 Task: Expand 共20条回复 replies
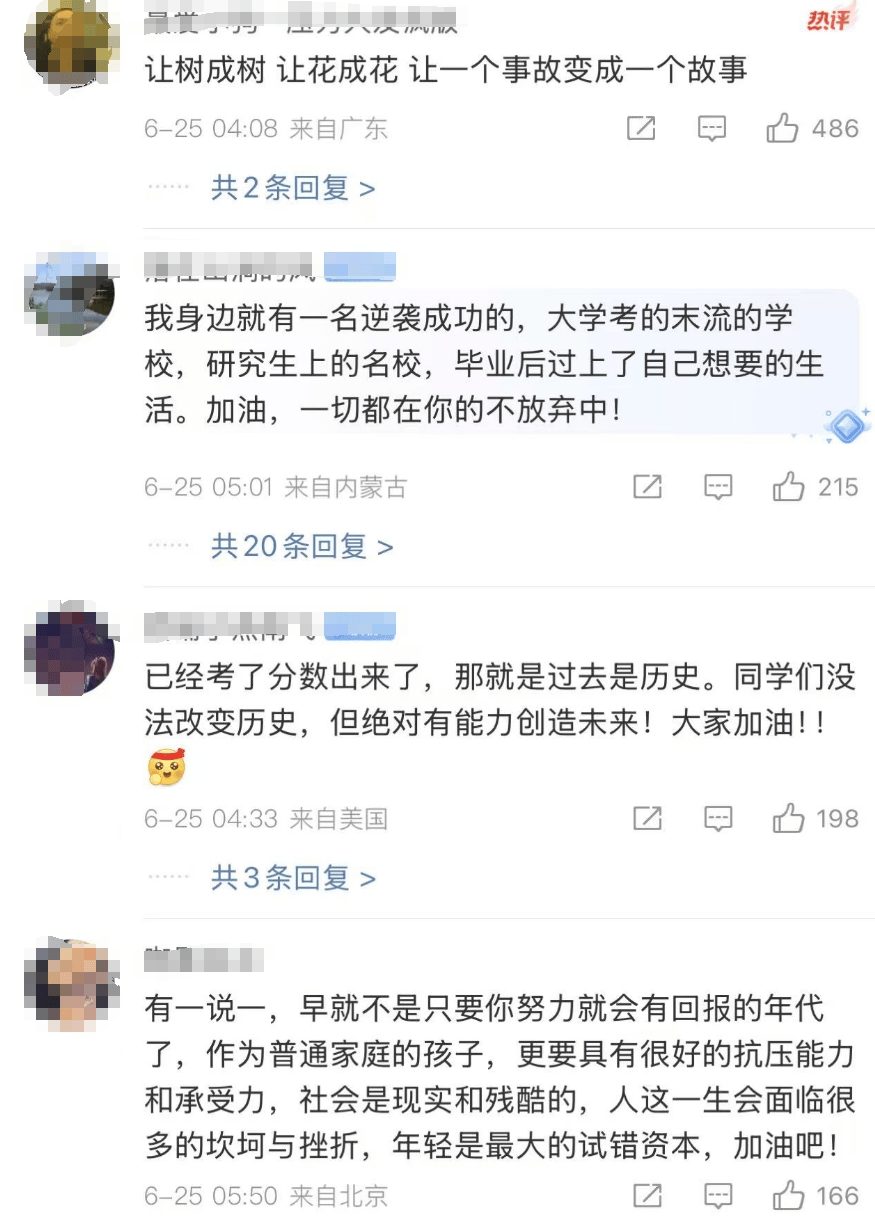(301, 546)
